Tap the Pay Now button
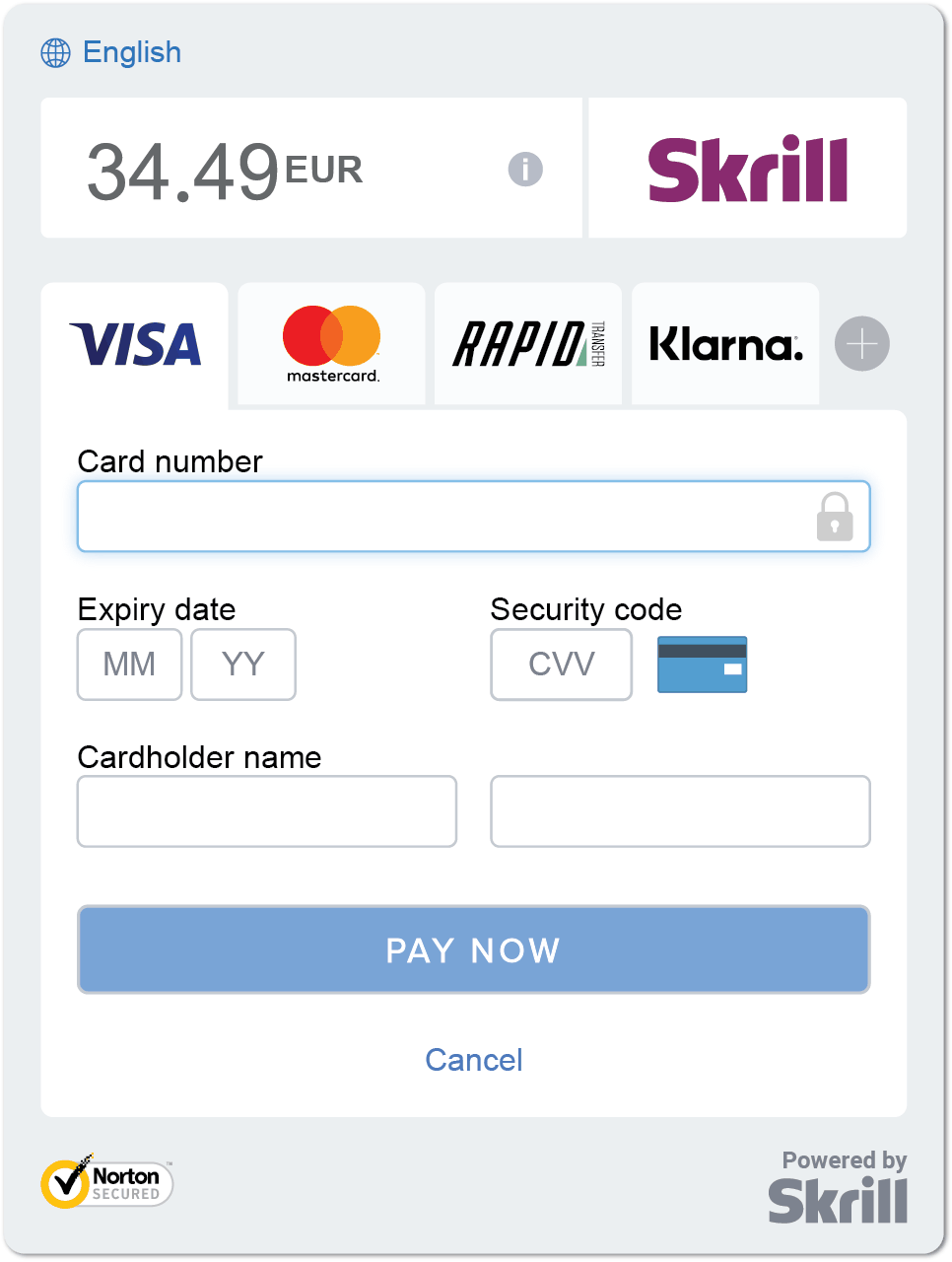This screenshot has height=1262, width=952. point(474,949)
